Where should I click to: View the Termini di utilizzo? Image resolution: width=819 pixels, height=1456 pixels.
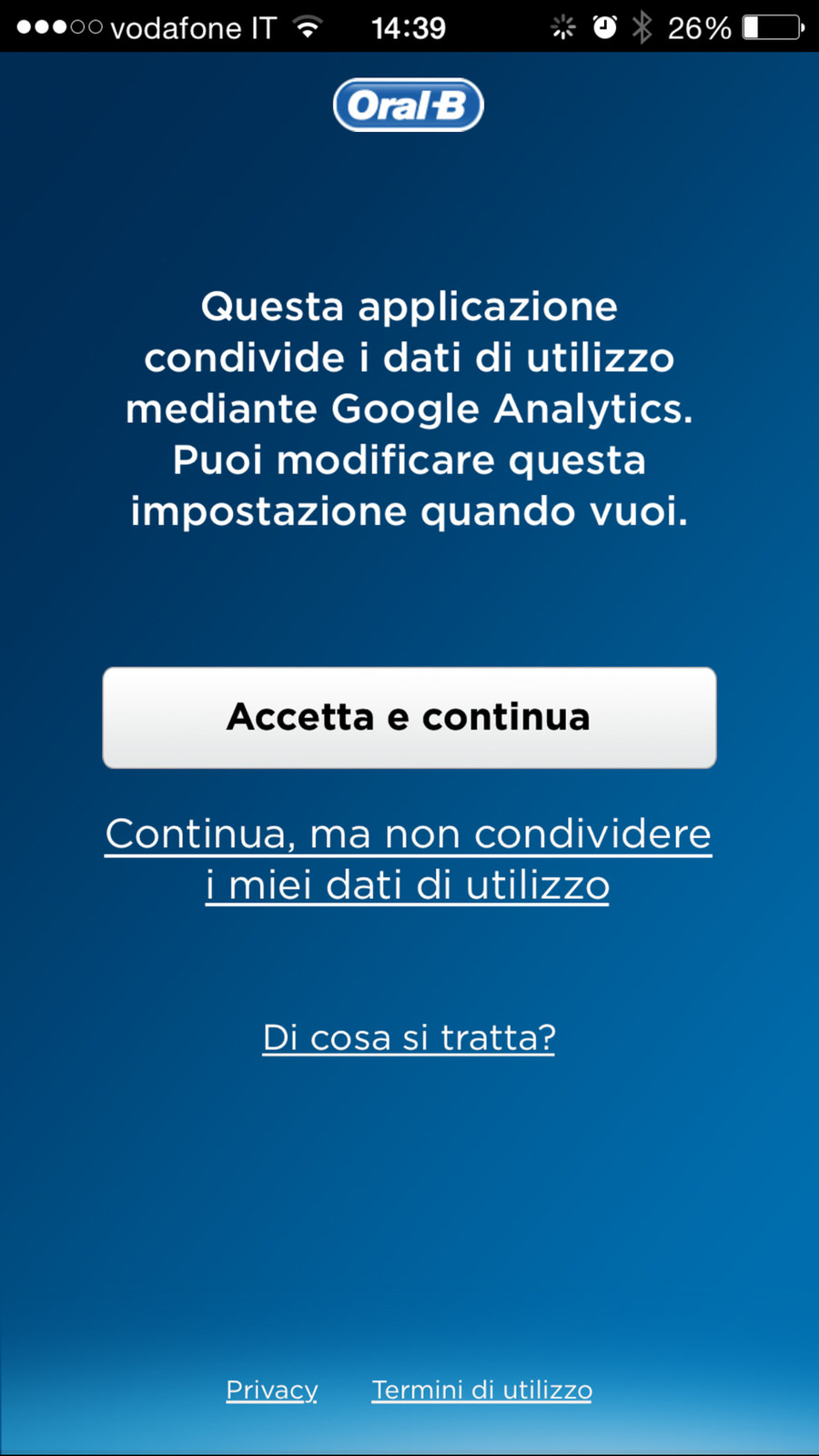point(481,1390)
